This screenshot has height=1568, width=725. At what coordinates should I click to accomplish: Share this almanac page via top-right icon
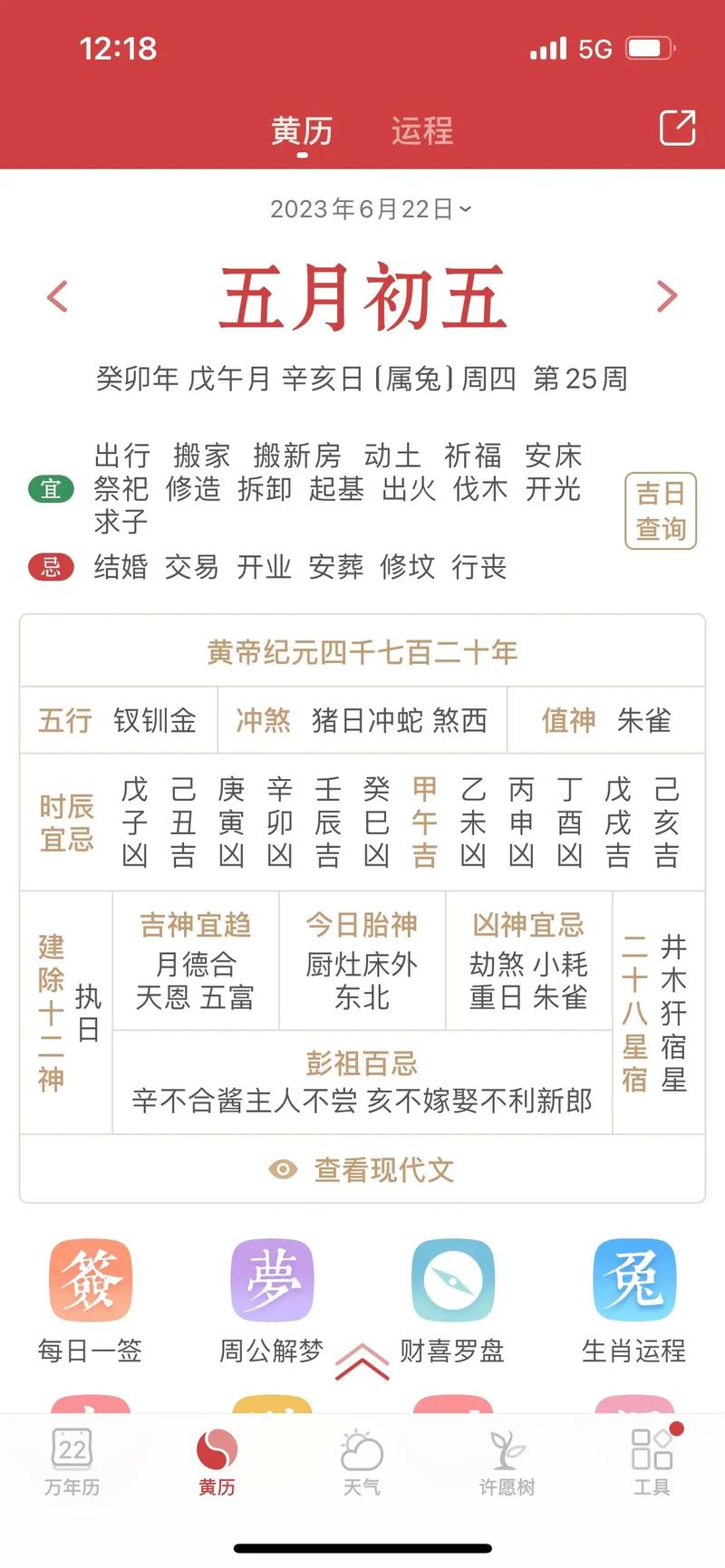677,128
